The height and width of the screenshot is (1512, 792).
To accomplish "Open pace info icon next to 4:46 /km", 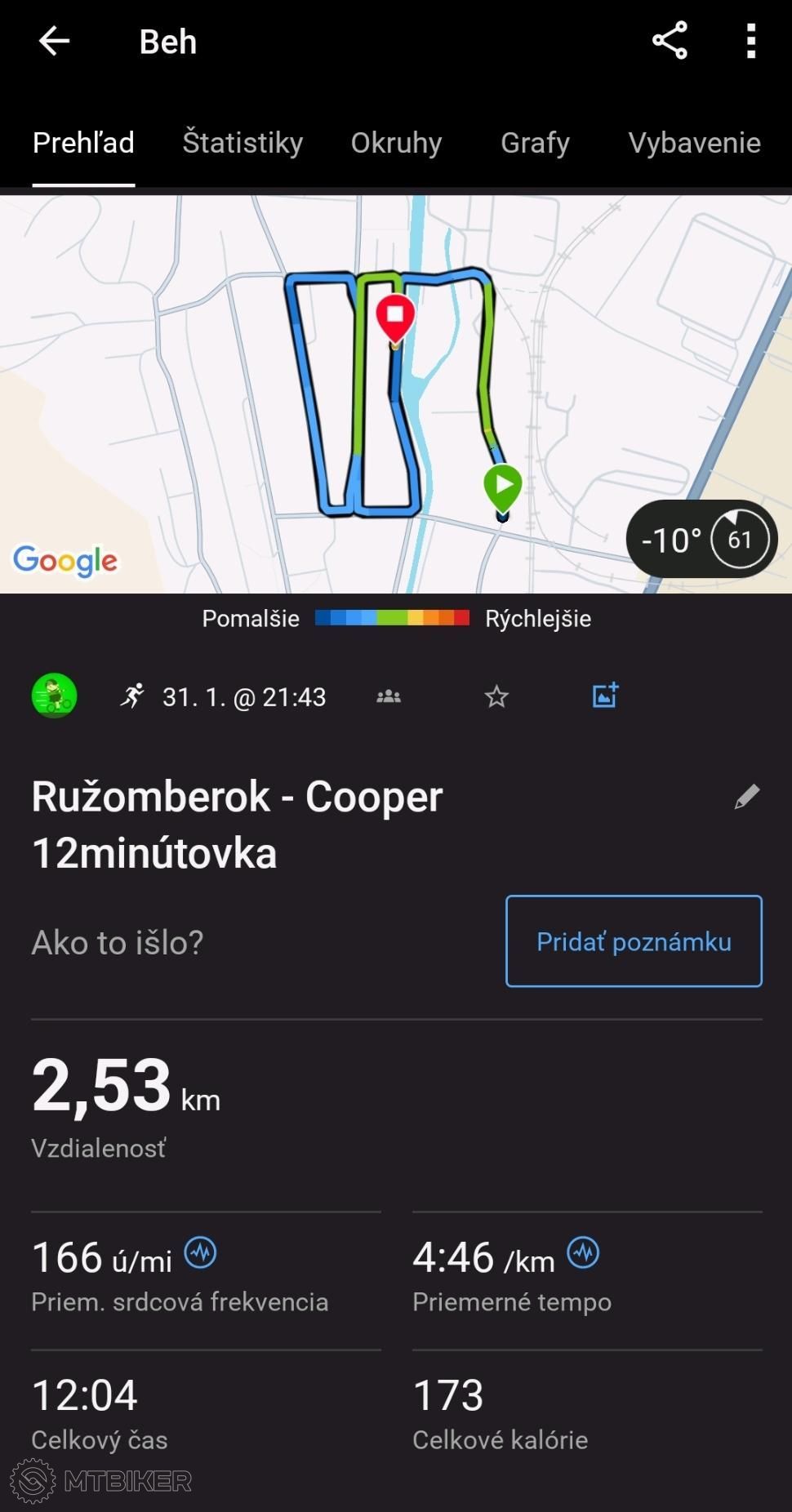I will click(583, 1252).
